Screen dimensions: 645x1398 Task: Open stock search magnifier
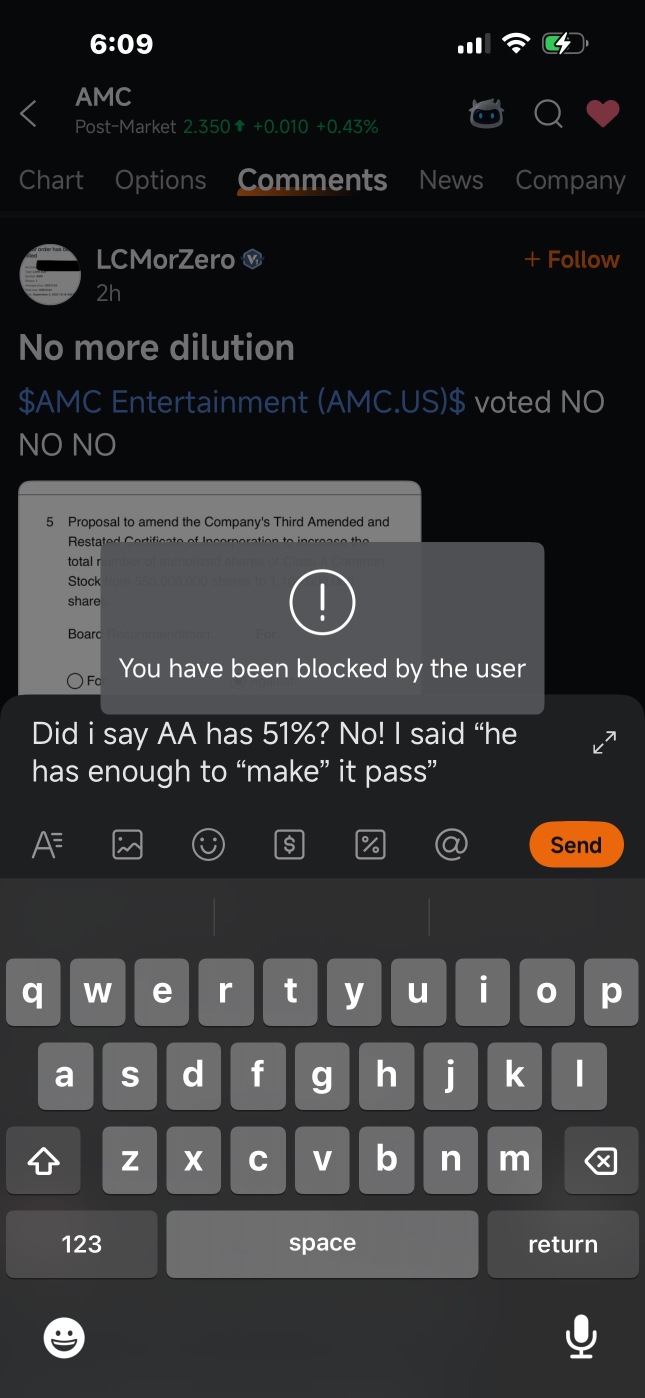tap(548, 114)
